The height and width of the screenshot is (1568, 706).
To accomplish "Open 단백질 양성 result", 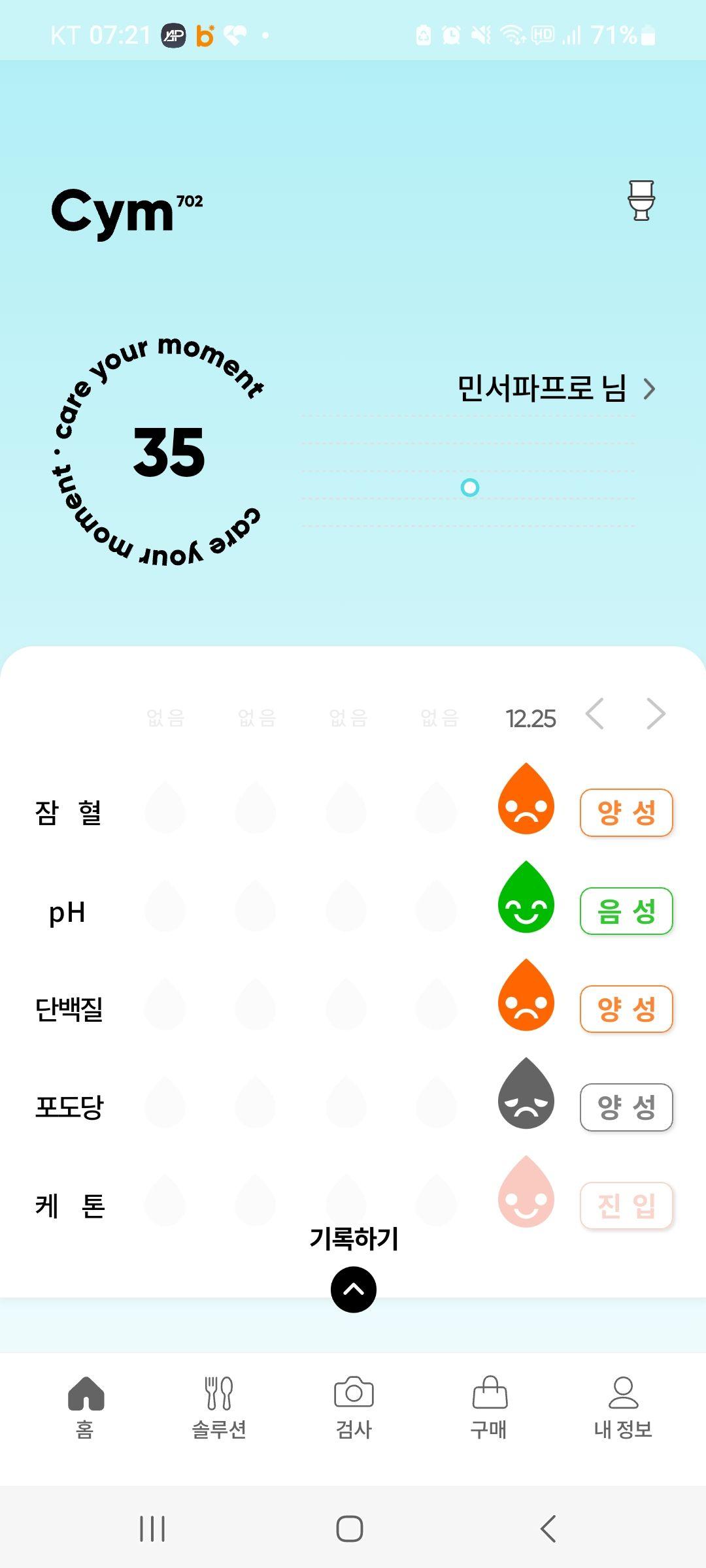I will pos(626,1009).
